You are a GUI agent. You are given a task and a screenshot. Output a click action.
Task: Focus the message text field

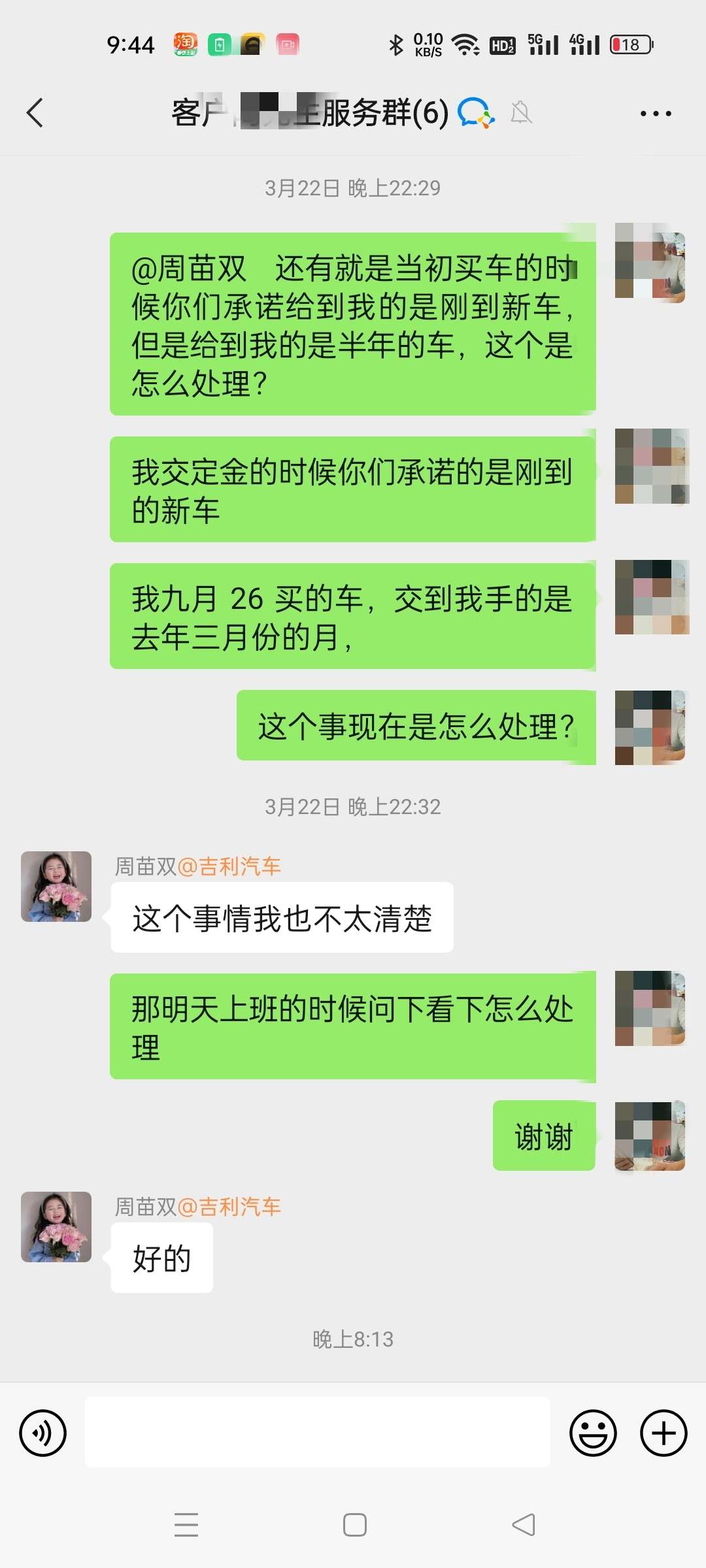[317, 1433]
